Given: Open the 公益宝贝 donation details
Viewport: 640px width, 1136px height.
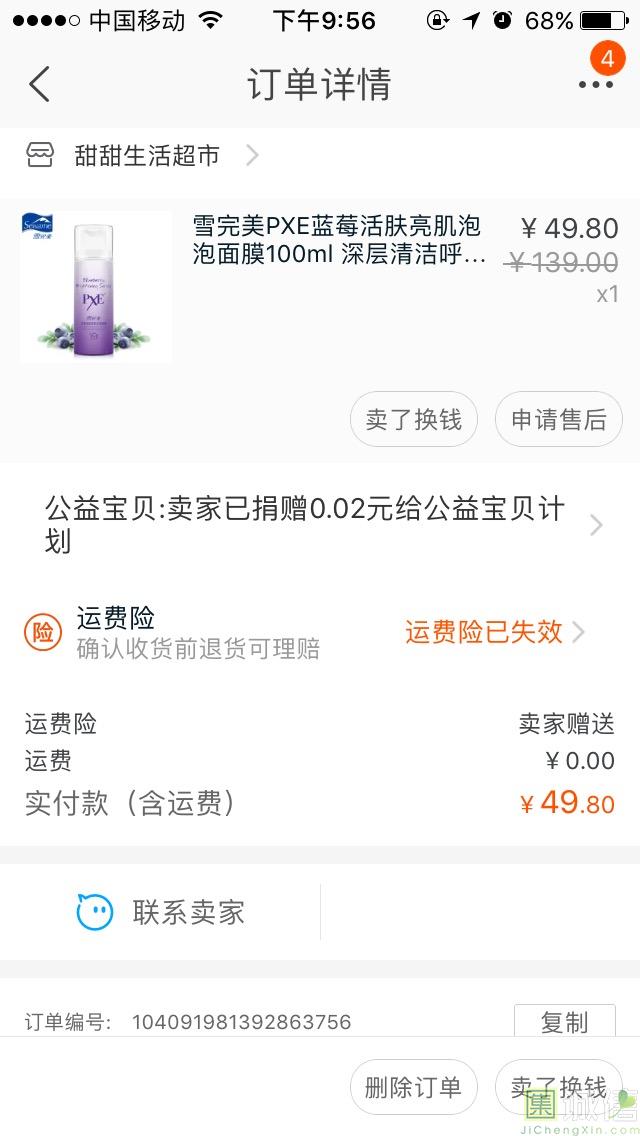Looking at the screenshot, I should click(x=320, y=525).
